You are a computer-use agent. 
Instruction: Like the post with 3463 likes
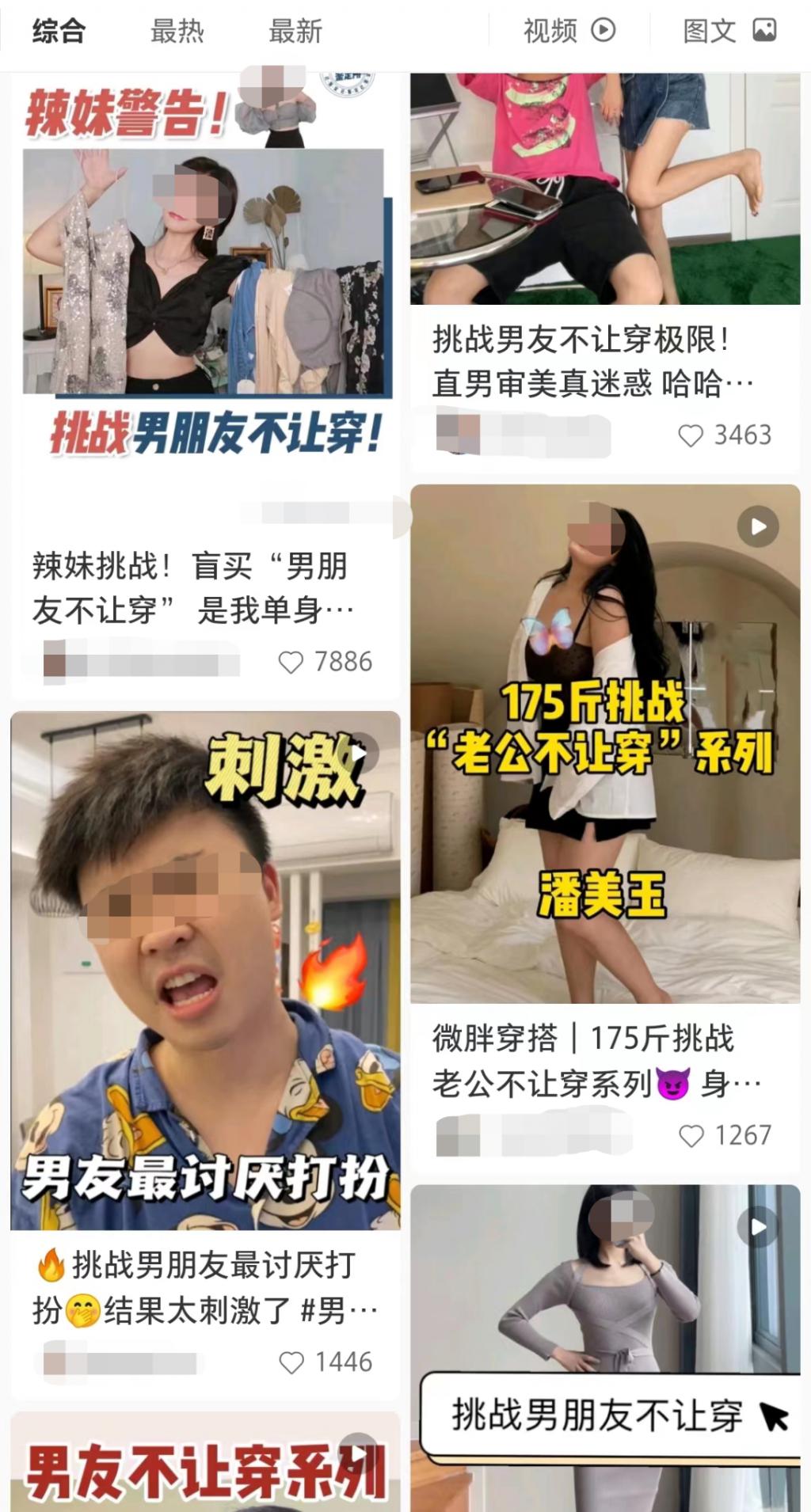pyautogui.click(x=691, y=436)
